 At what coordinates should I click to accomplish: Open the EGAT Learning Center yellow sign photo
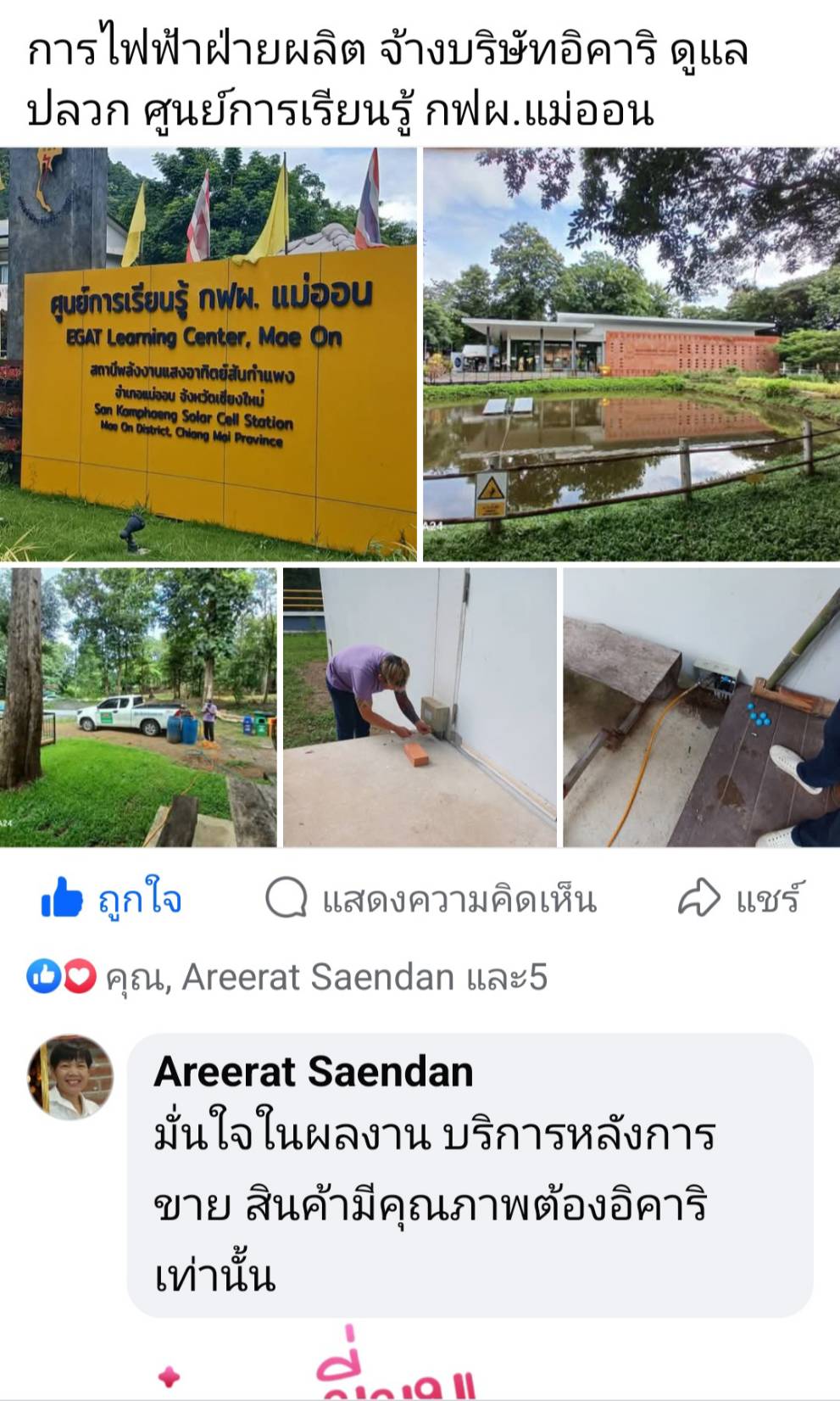(x=209, y=354)
